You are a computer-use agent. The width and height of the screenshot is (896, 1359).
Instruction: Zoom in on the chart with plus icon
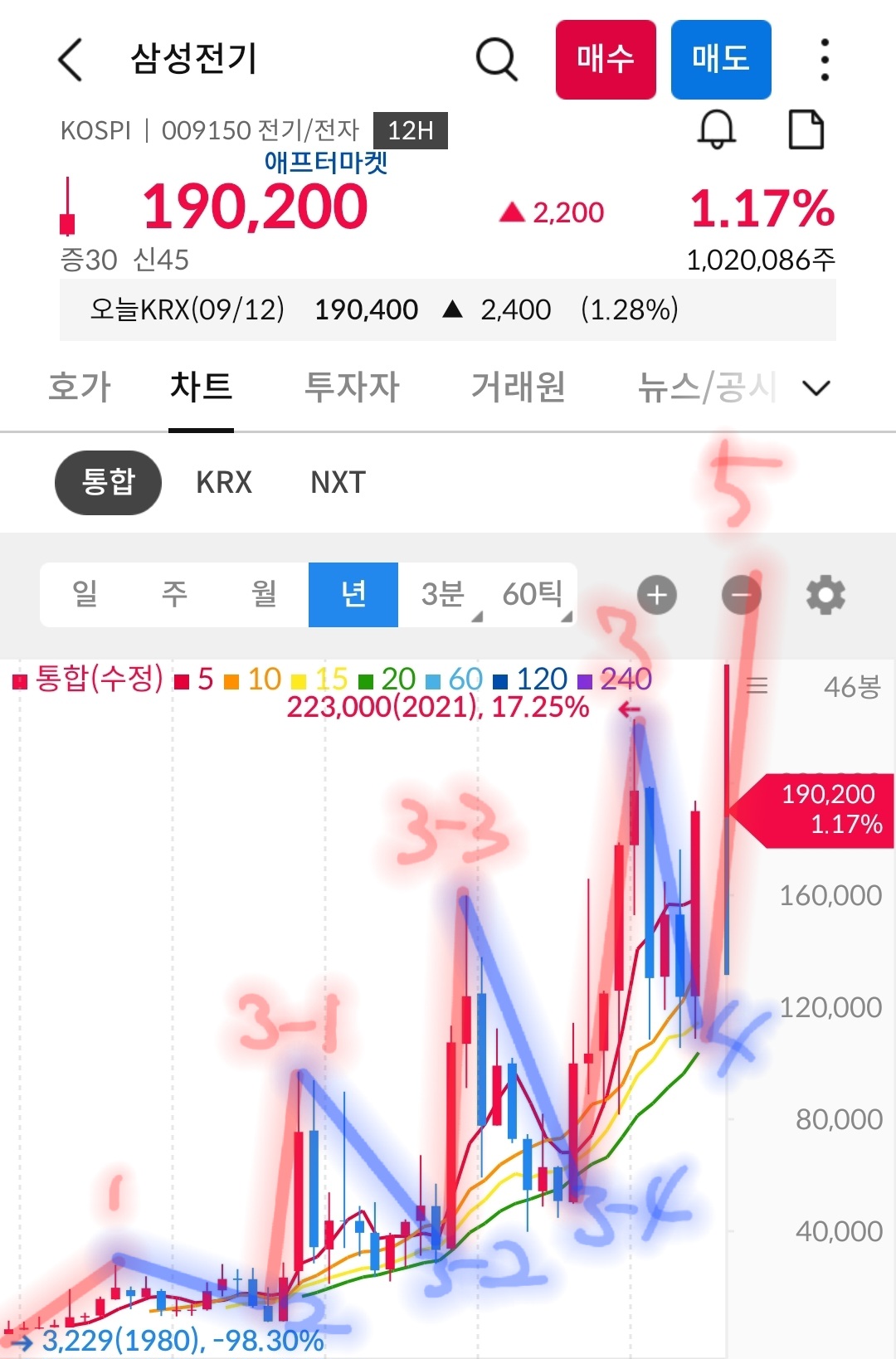coord(656,594)
